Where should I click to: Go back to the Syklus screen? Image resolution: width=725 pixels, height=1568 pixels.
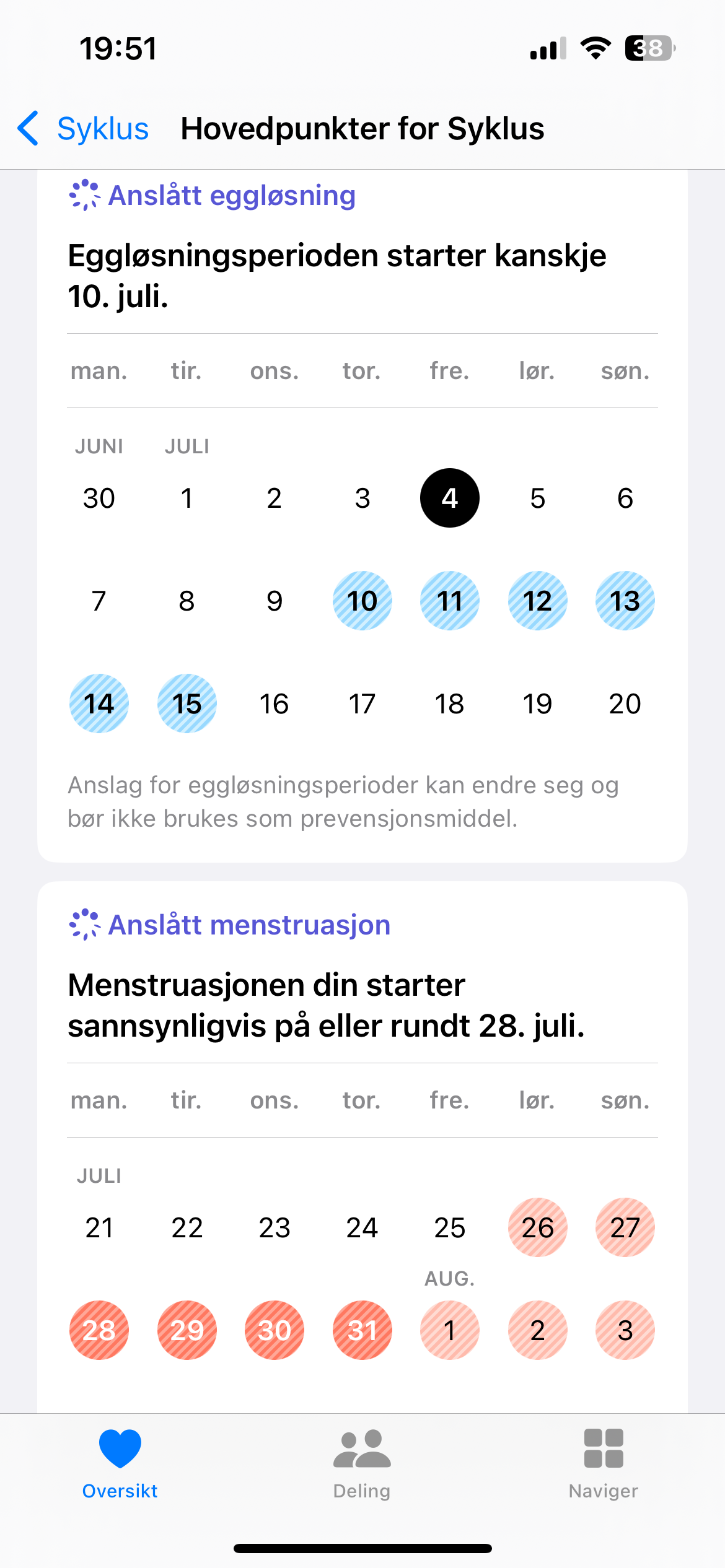(x=84, y=129)
